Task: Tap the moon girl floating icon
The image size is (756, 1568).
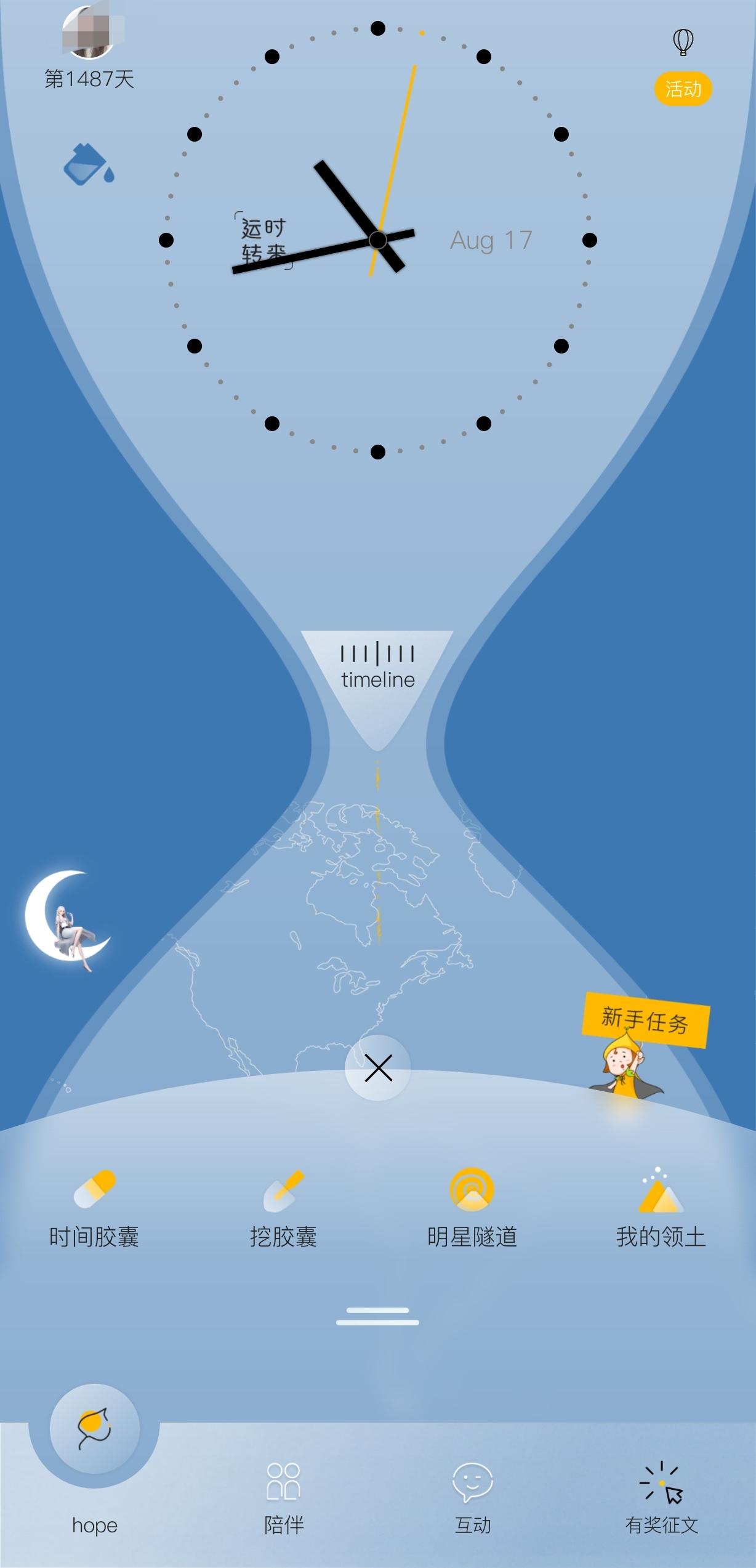Action: (67, 919)
